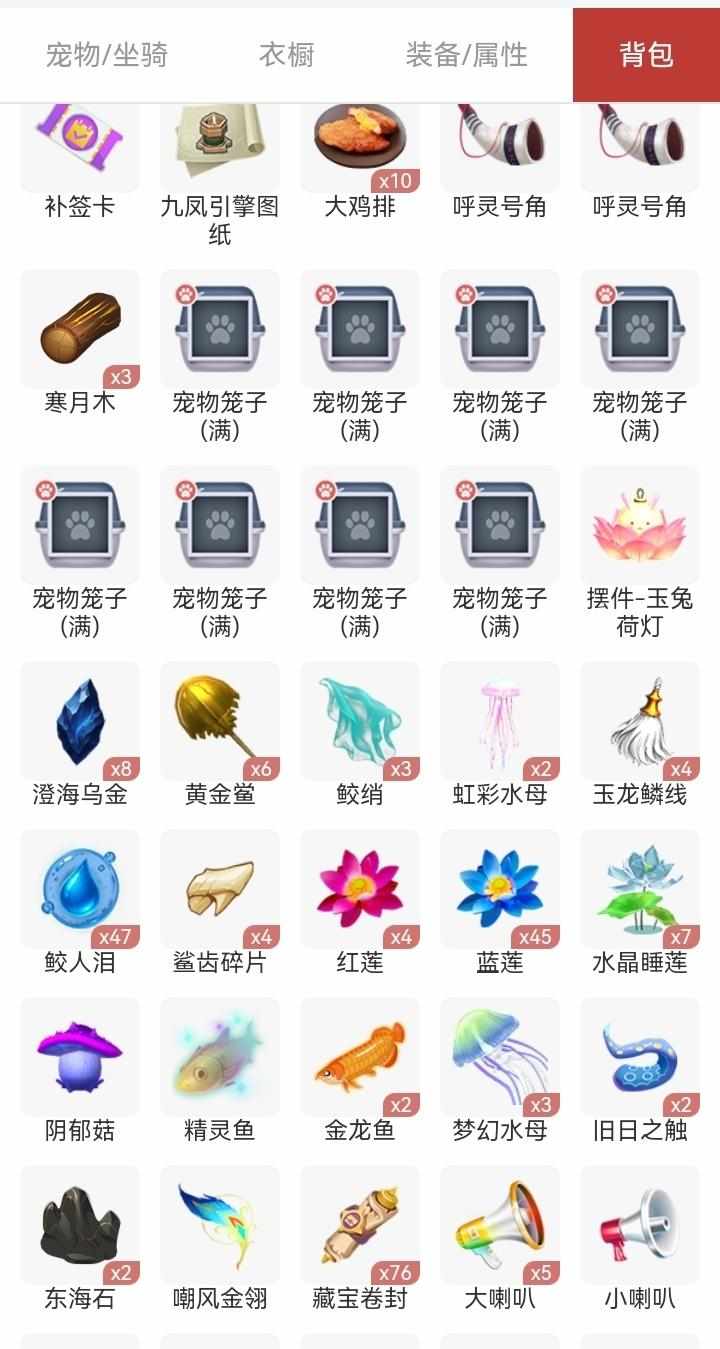
Task: View the 藏宝卷封 item
Action: tap(360, 1226)
